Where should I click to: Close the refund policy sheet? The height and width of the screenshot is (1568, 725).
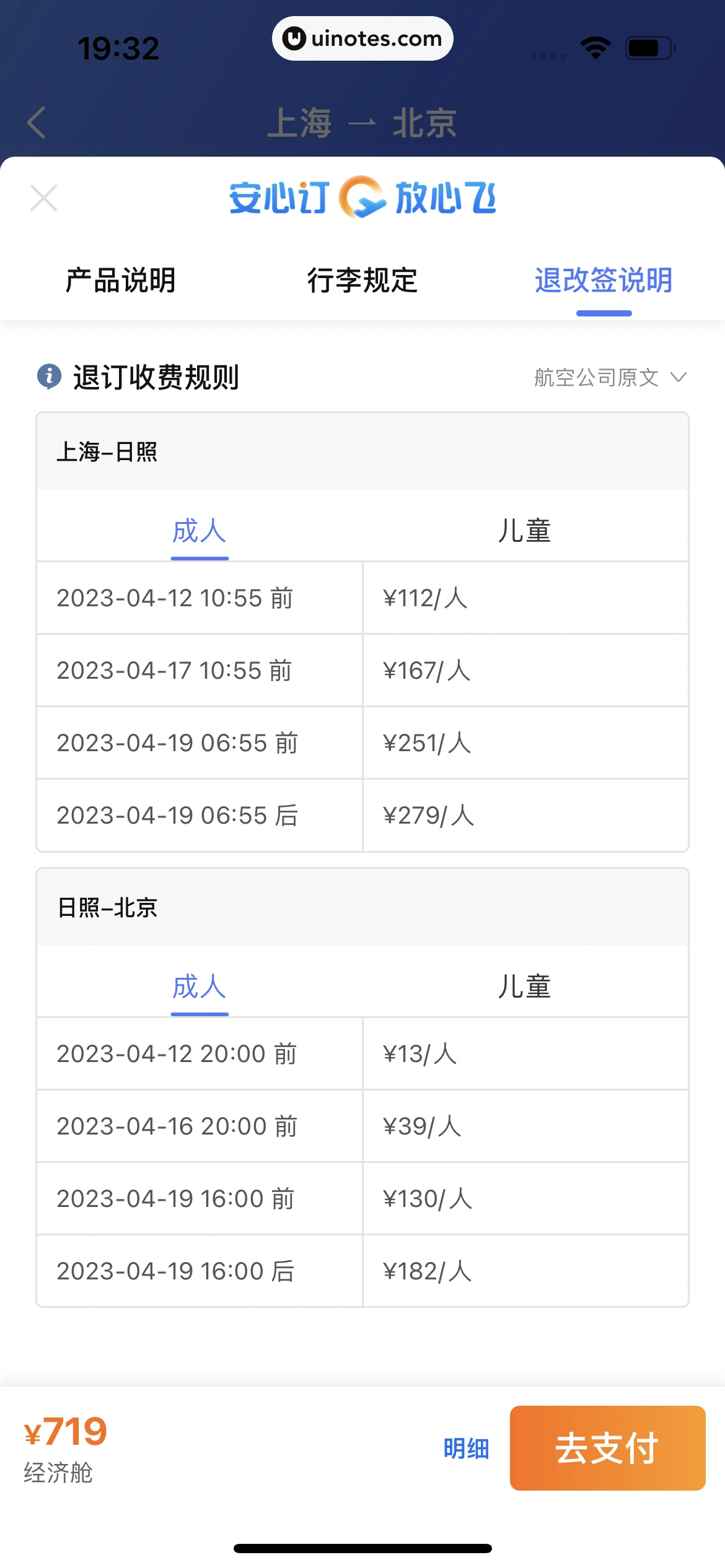click(43, 198)
